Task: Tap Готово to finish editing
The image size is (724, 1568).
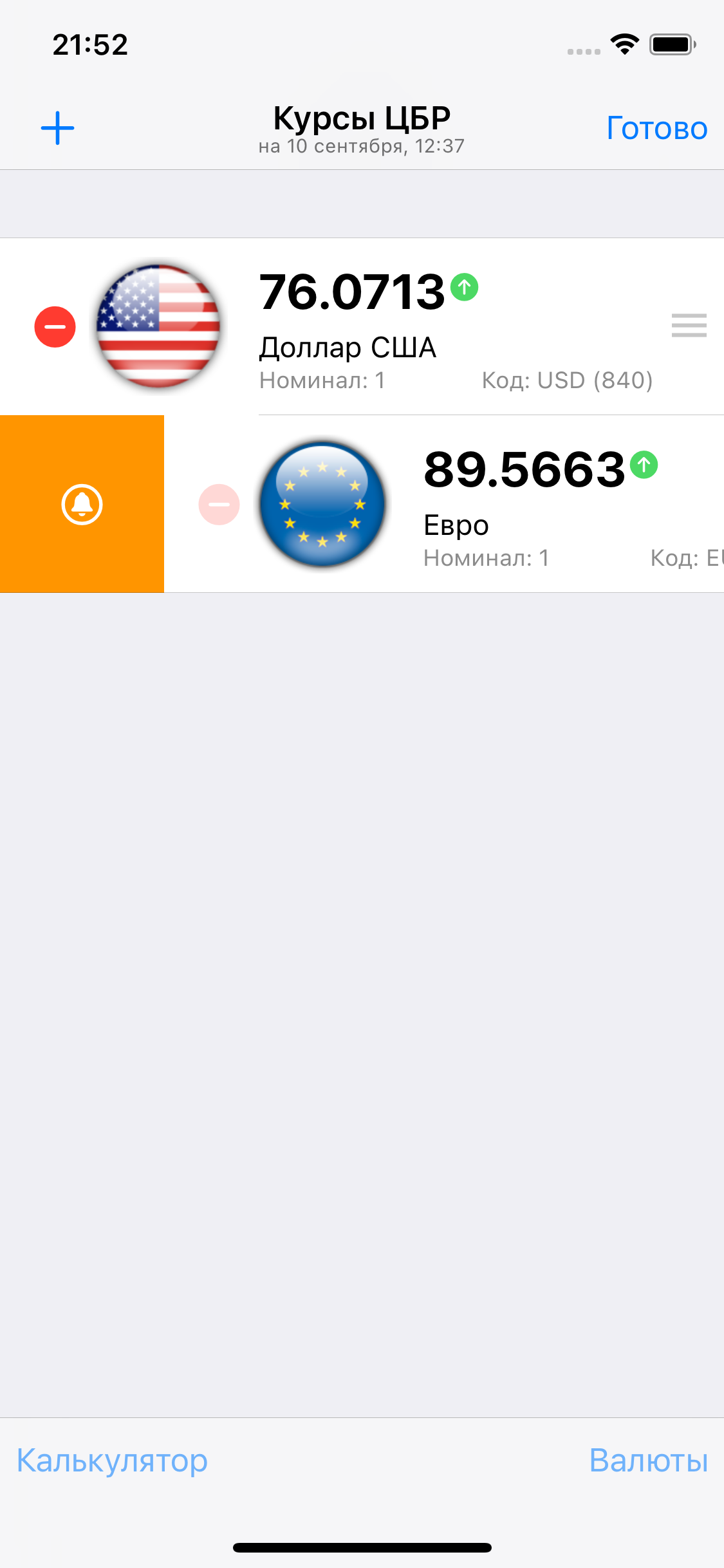Action: point(656,128)
